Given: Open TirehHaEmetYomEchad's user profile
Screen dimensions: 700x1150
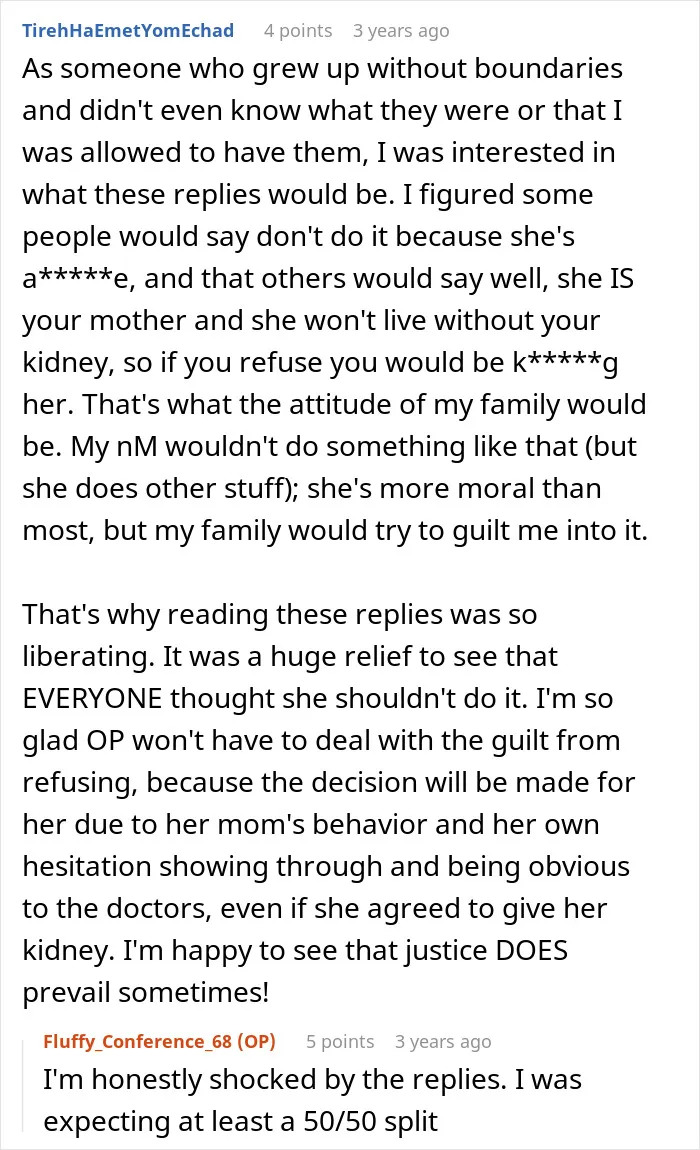Looking at the screenshot, I should [128, 31].
